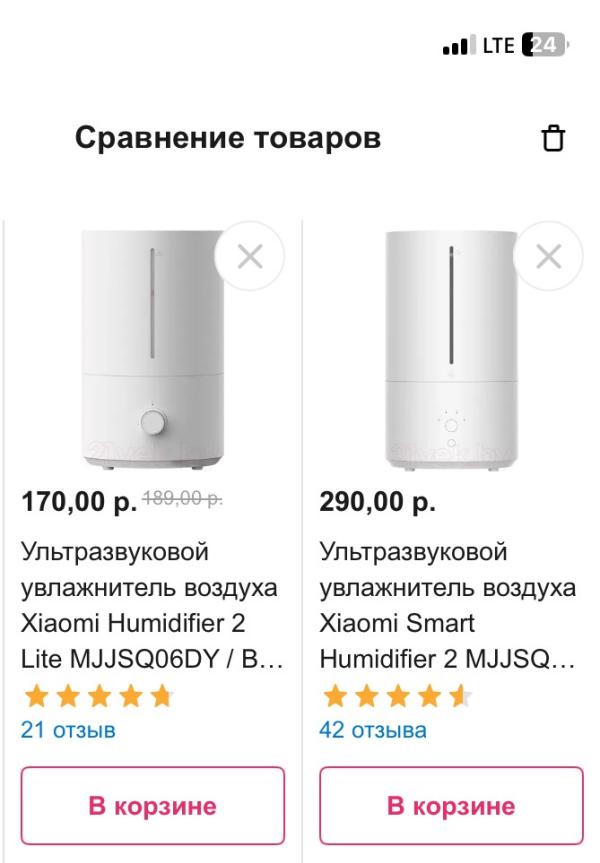Tap В корзине for the 290,00 р. humidifier
Viewport: 600px width, 863px height.
pos(451,806)
